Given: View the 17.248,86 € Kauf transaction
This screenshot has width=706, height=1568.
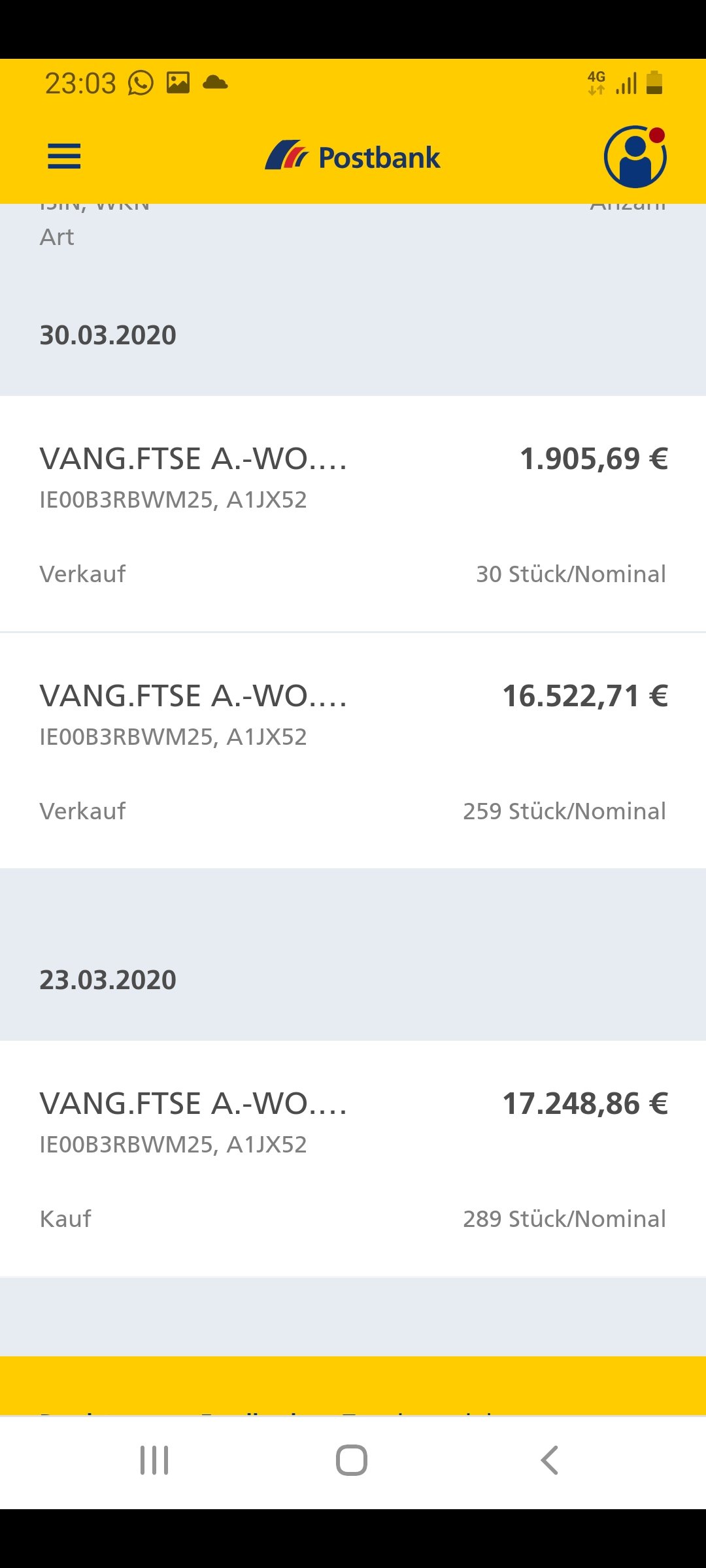Looking at the screenshot, I should 353,1159.
